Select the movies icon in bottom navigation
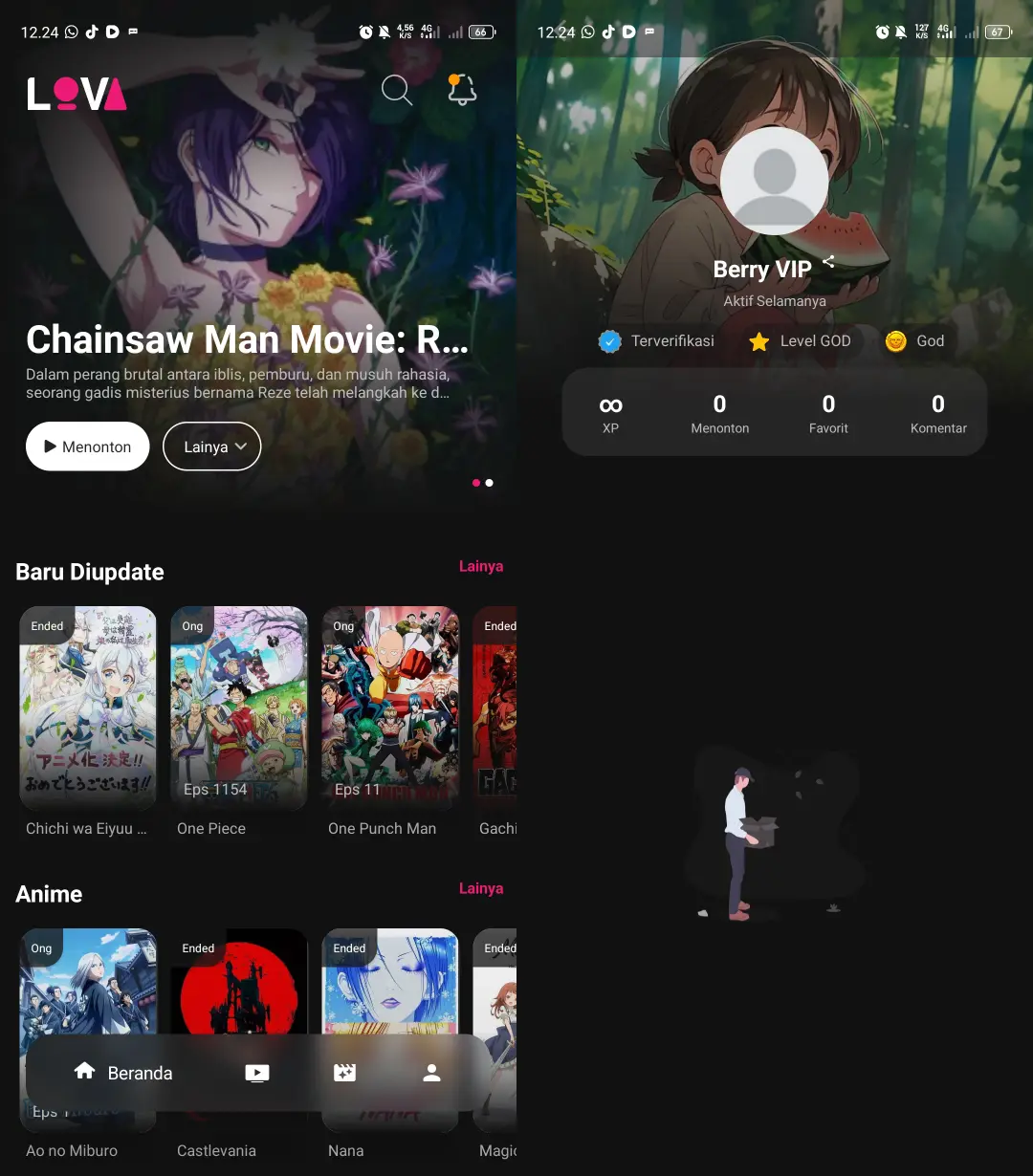The image size is (1033, 1176). point(344,1072)
